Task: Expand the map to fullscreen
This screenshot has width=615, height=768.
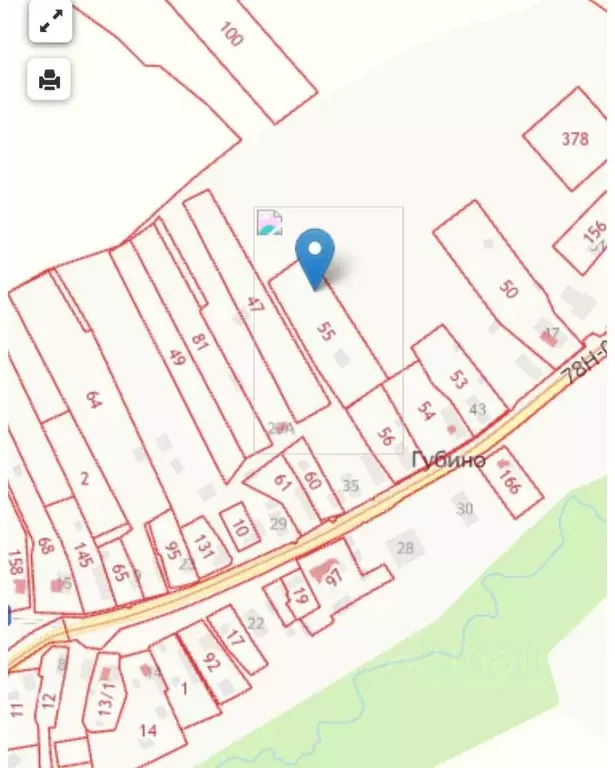Action: (50, 21)
